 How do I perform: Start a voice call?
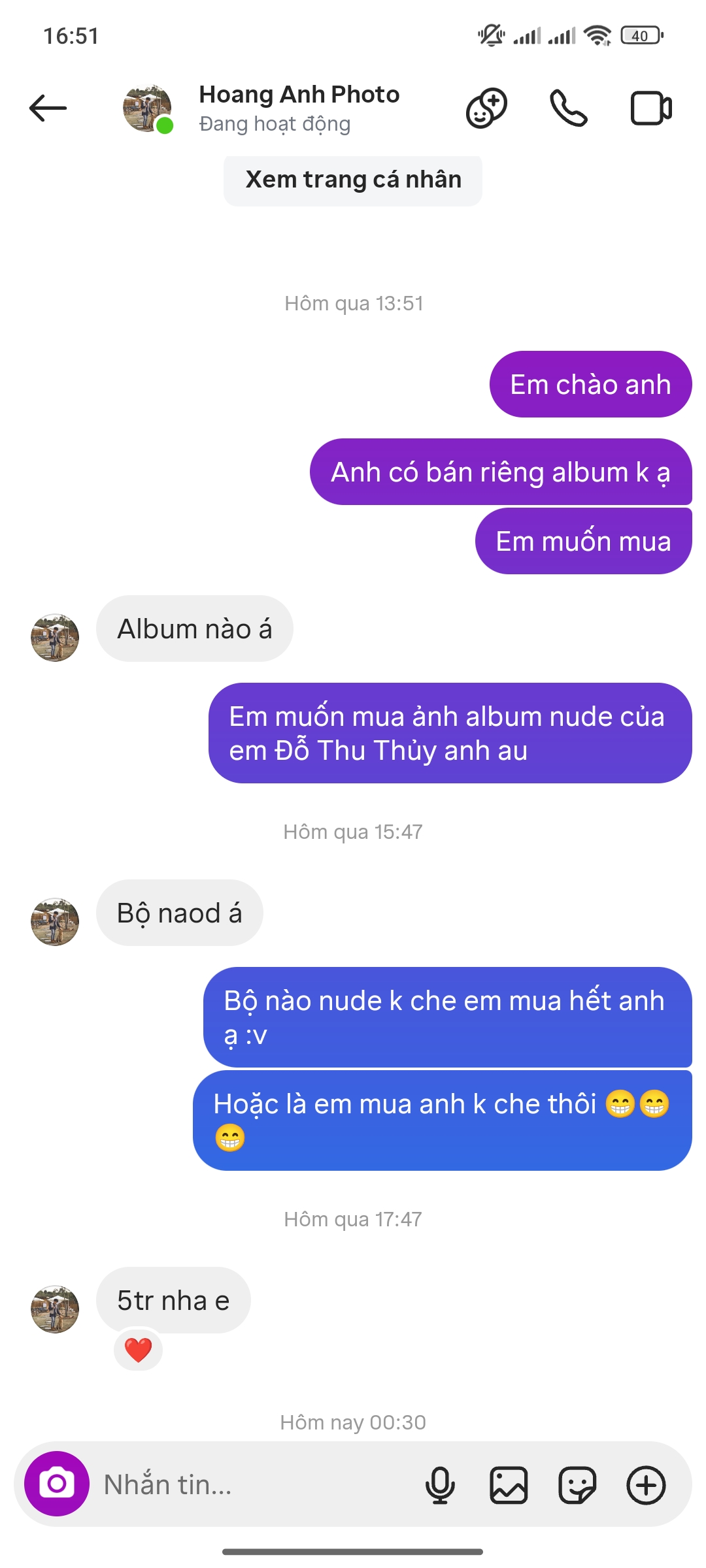click(568, 108)
